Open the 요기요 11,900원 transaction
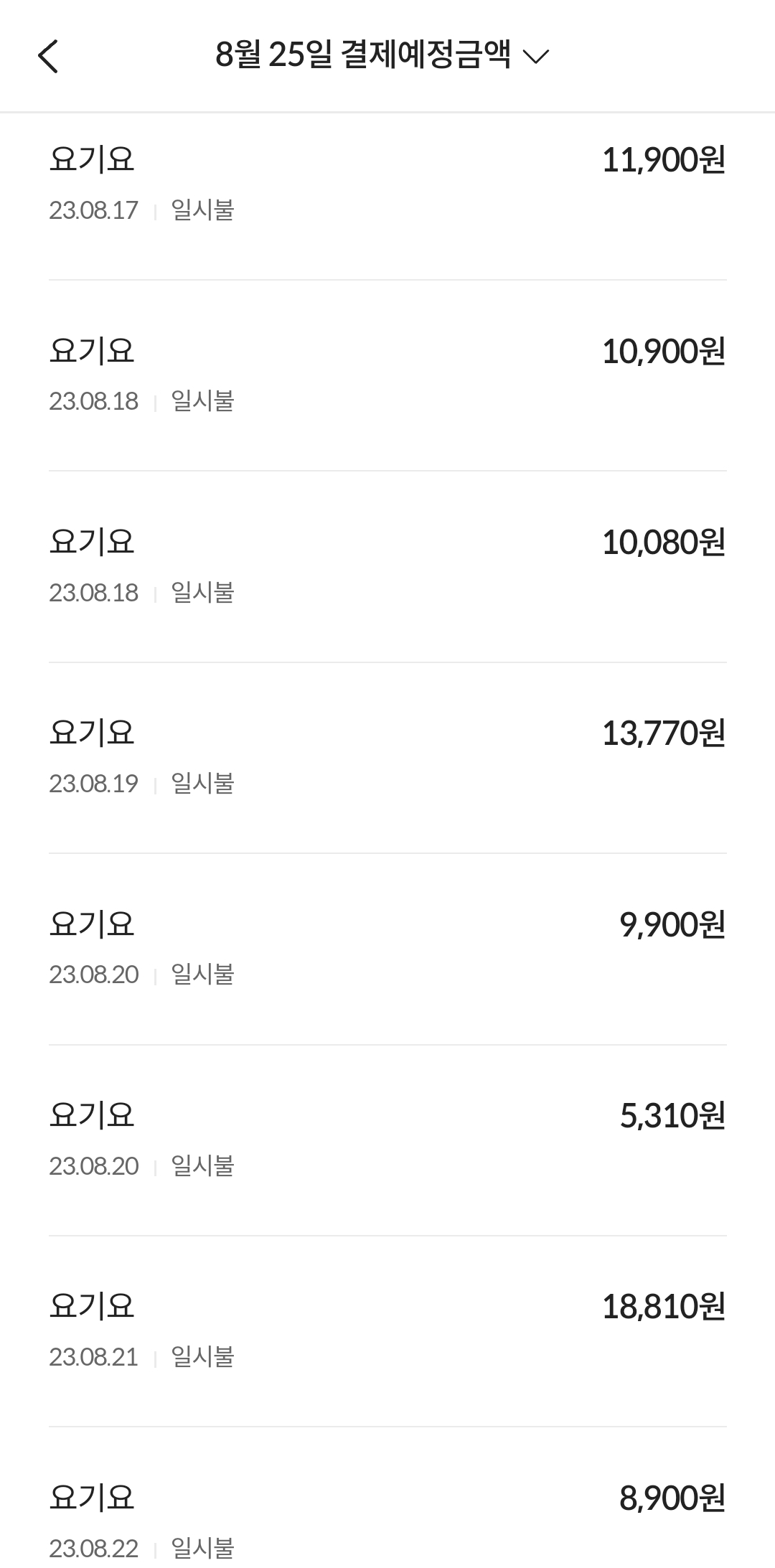The width and height of the screenshot is (775, 1568). [387, 183]
